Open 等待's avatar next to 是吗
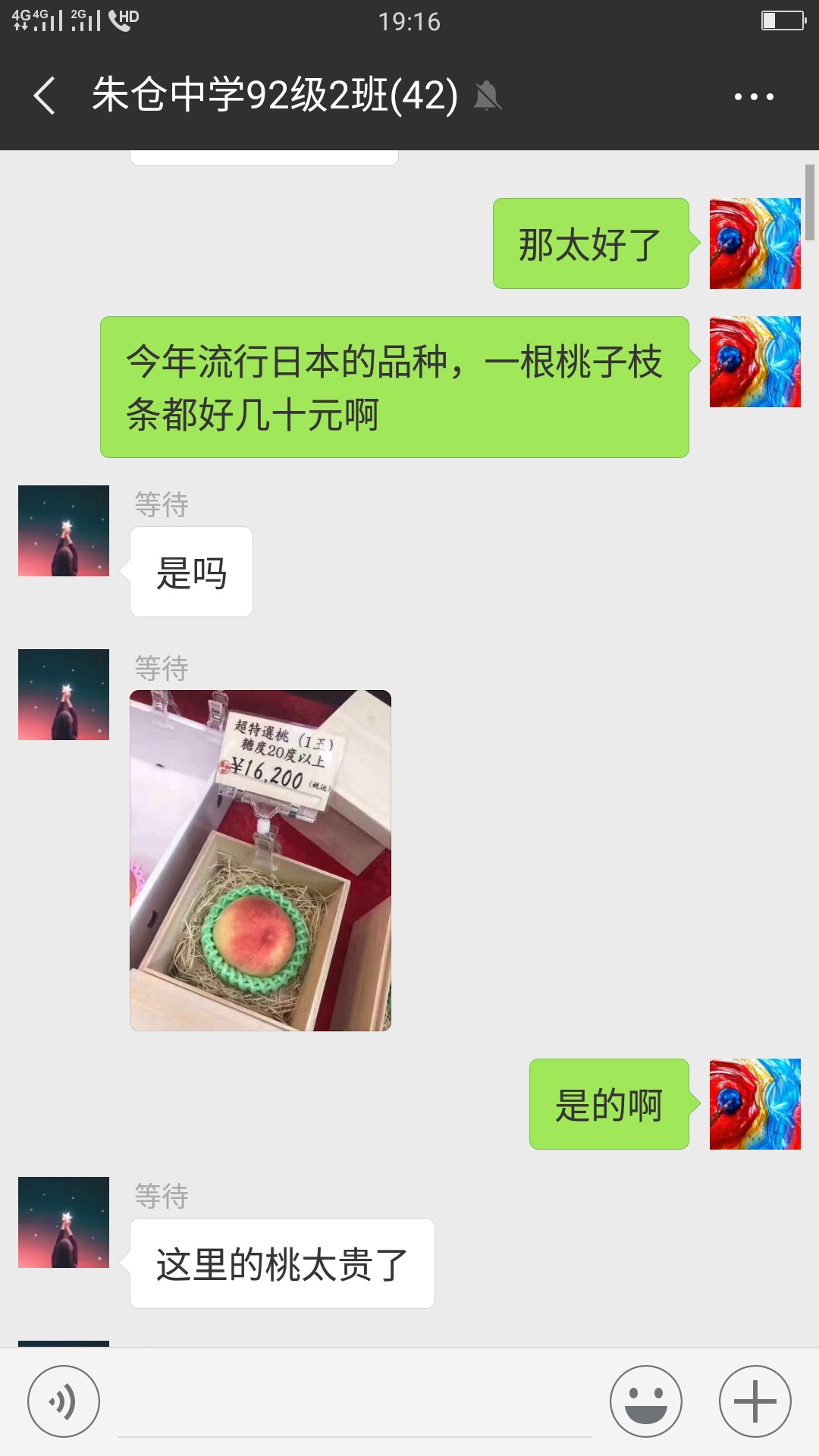The height and width of the screenshot is (1456, 819). [x=64, y=531]
